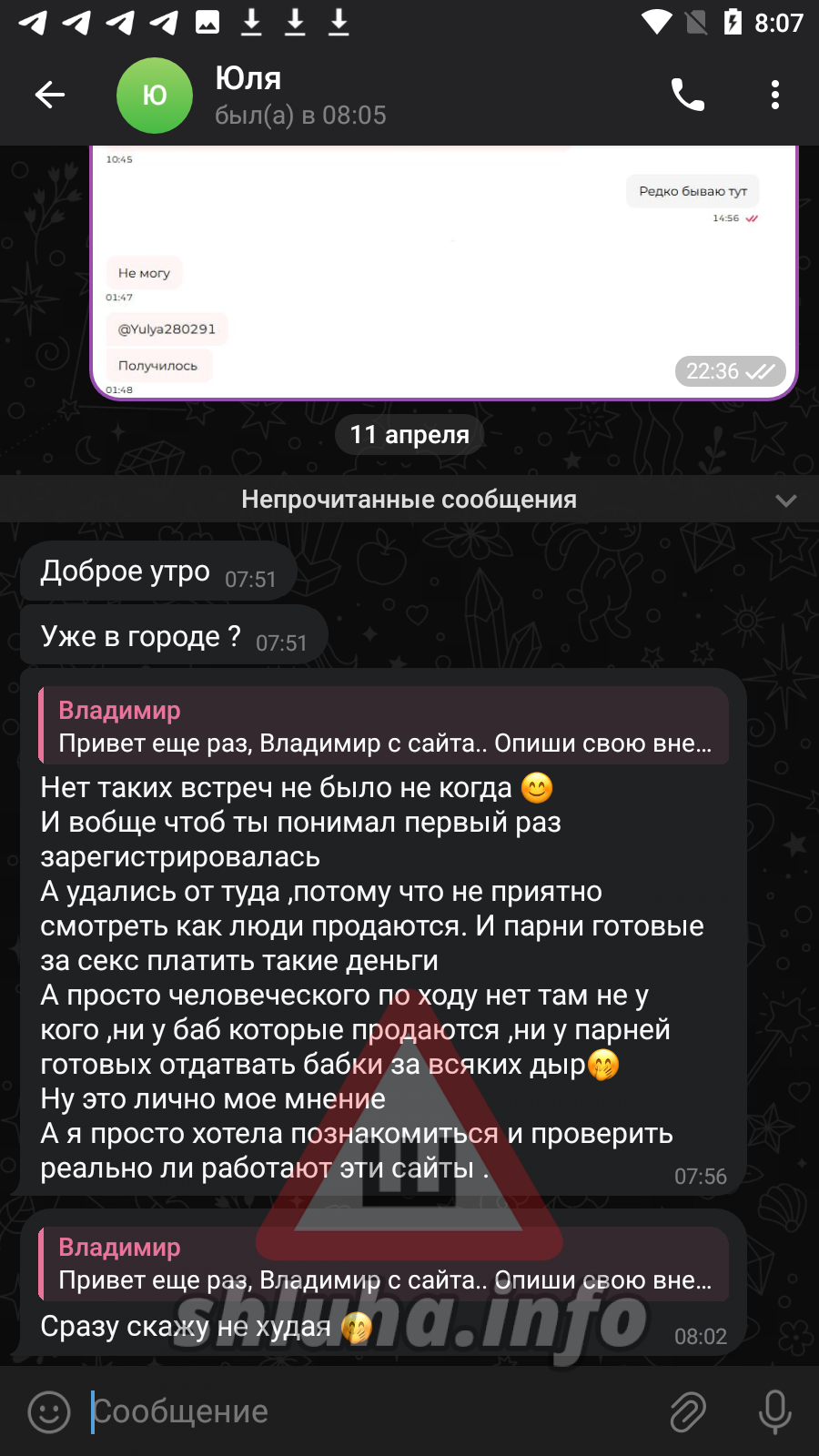The height and width of the screenshot is (1456, 819).
Task: Tap the unread messages down chevron
Action: (785, 500)
